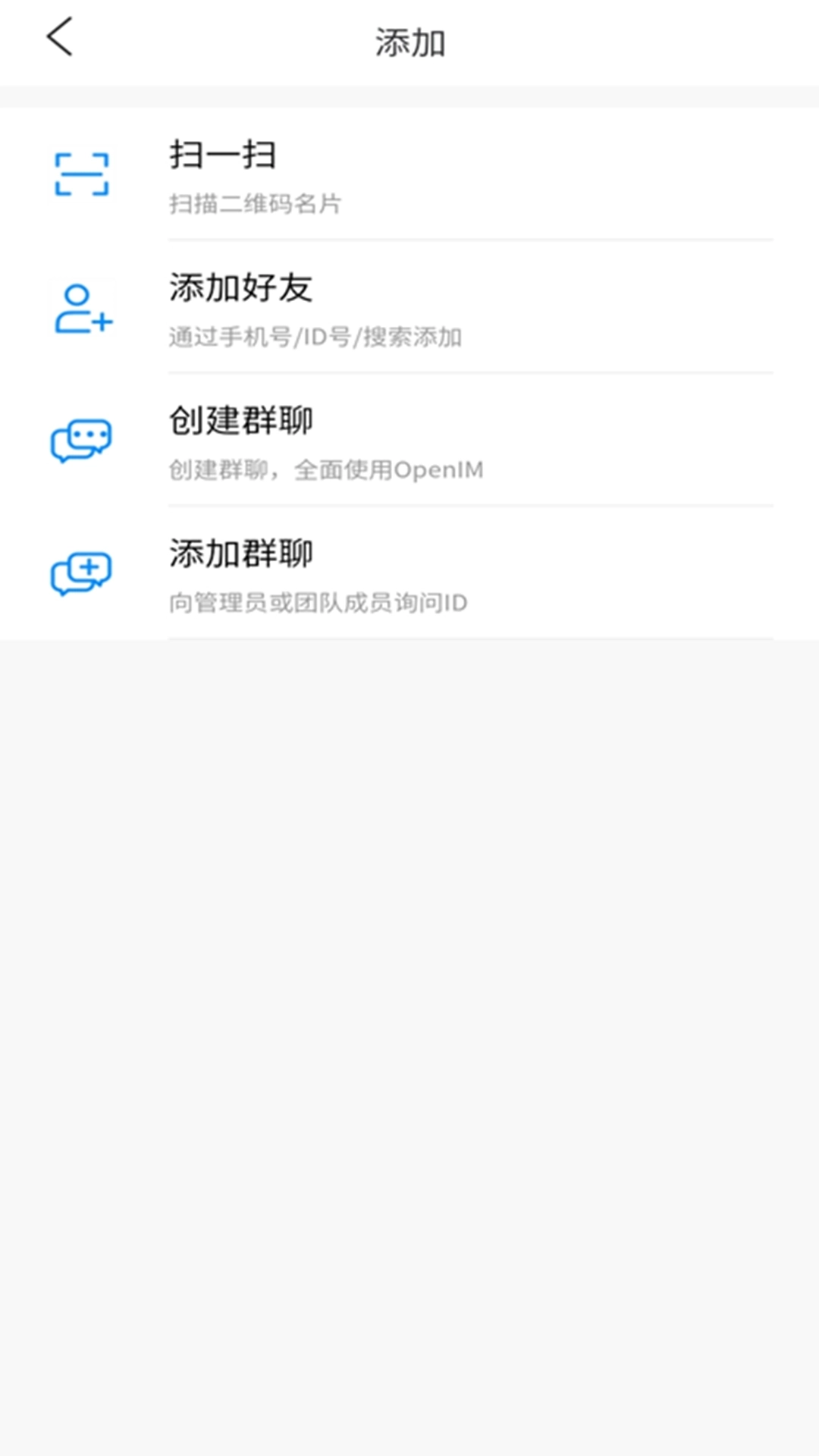
Task: Click the text 创建群聊，全面使用OpenIM
Action: (x=328, y=469)
